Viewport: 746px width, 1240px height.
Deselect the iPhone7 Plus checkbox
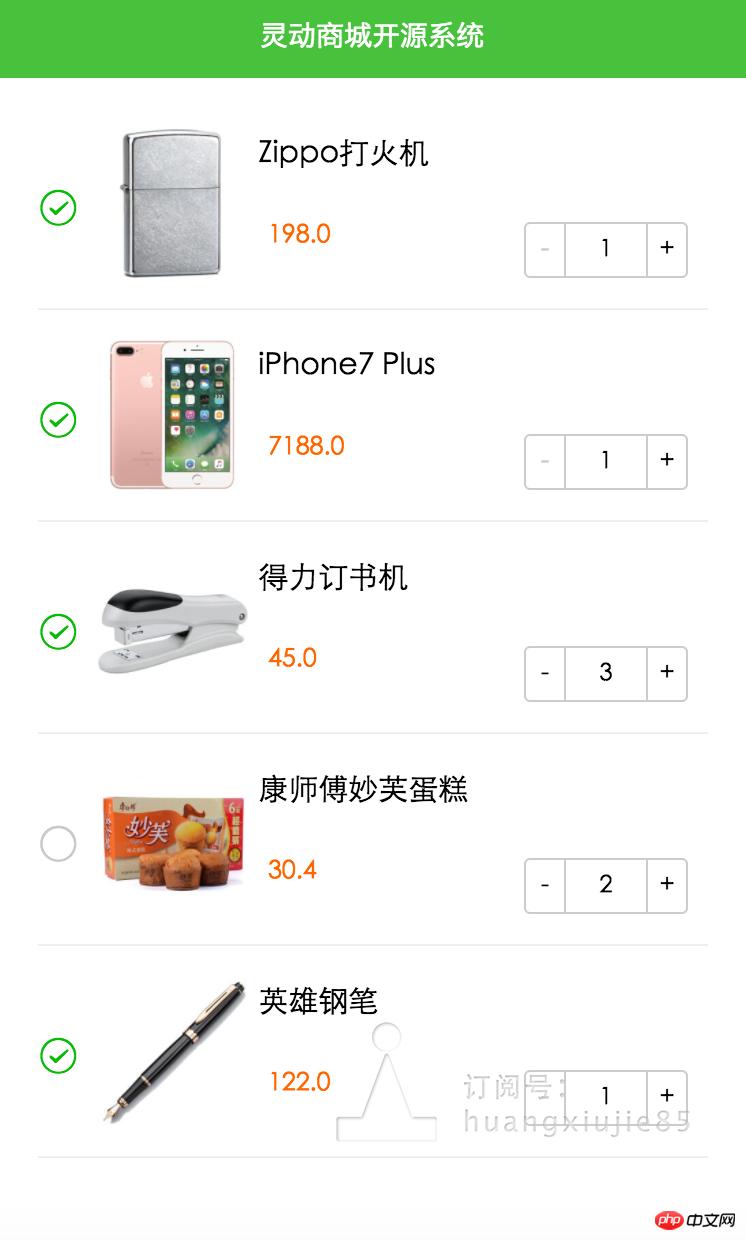[58, 421]
